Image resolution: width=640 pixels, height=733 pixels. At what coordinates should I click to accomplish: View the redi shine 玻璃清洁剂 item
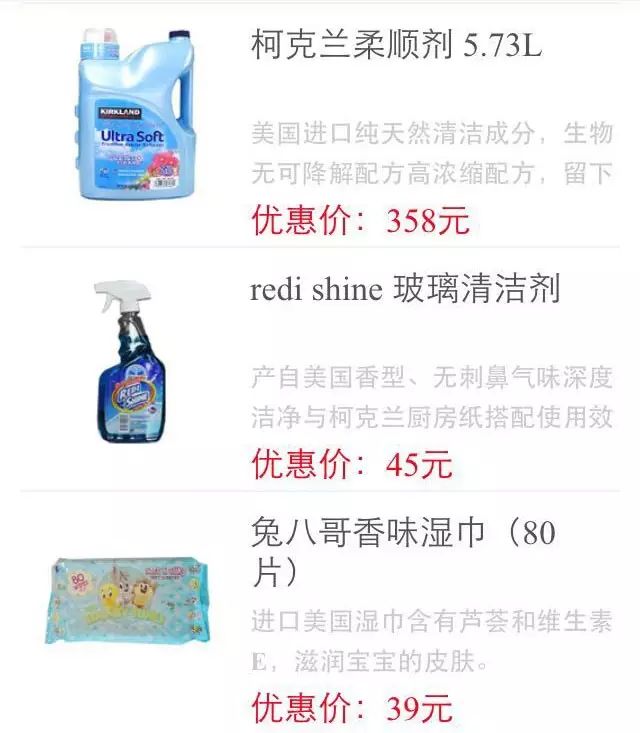tap(405, 290)
